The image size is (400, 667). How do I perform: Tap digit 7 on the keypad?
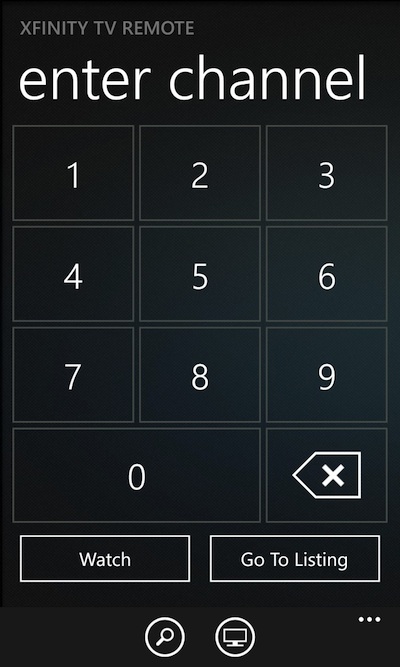click(x=73, y=375)
